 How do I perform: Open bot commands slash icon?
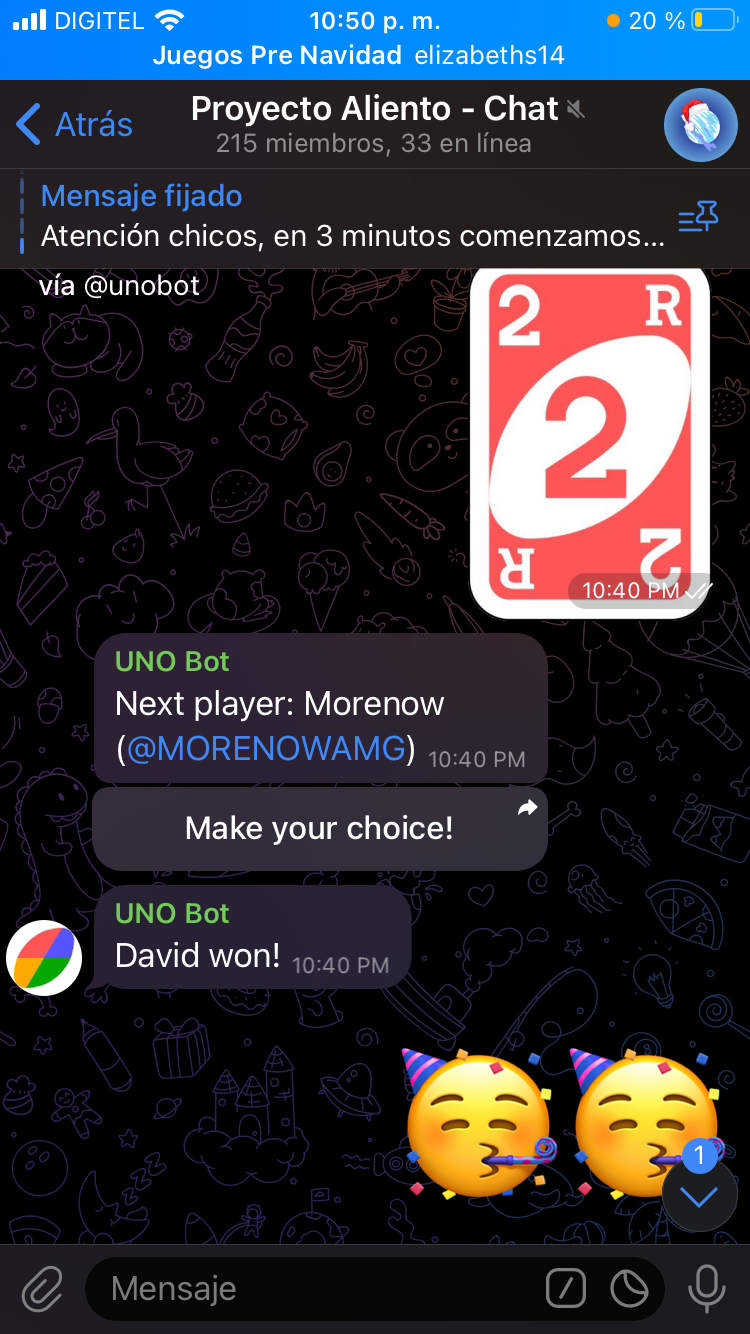[566, 1289]
